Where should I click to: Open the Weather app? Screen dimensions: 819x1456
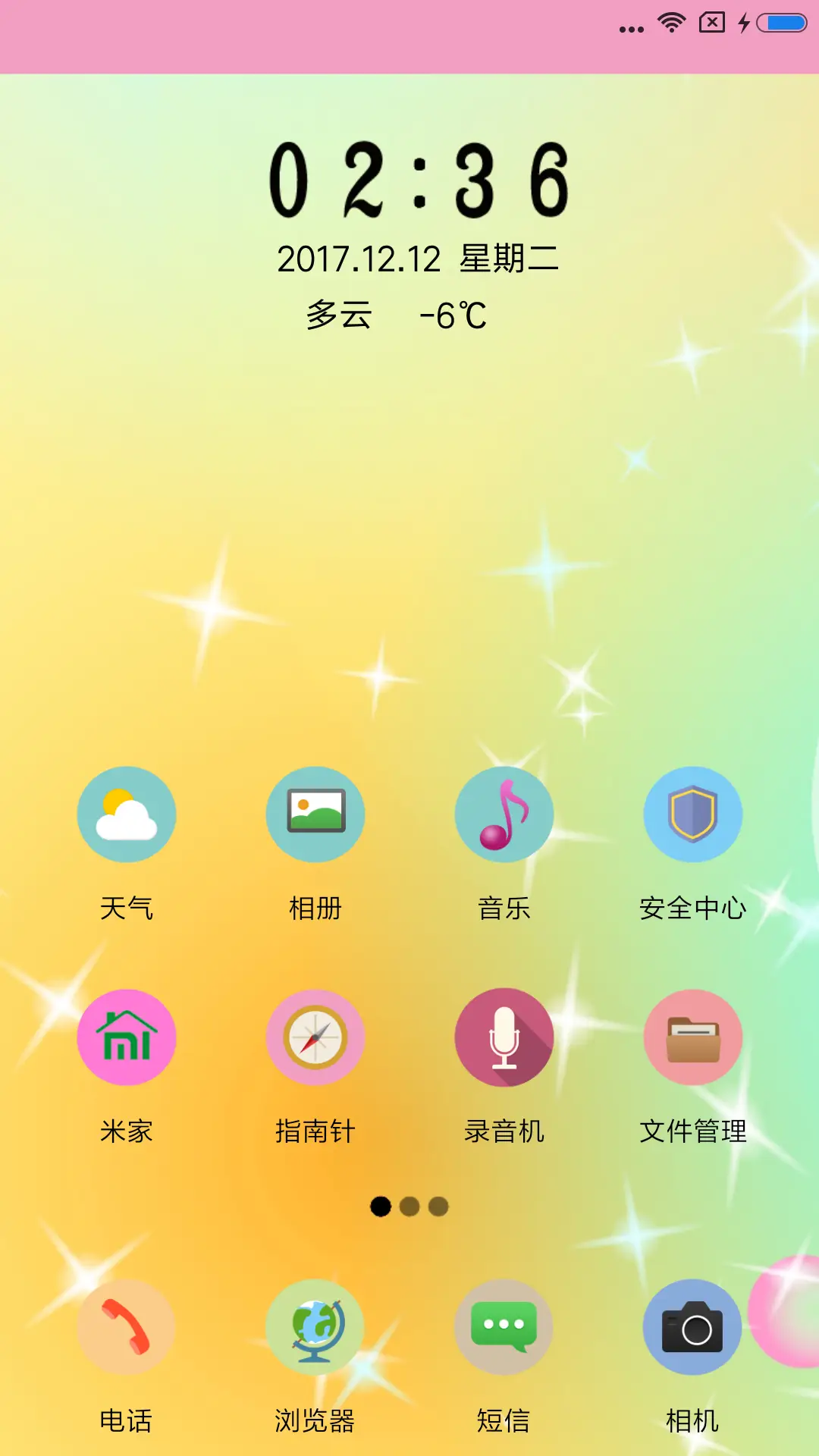(x=127, y=814)
